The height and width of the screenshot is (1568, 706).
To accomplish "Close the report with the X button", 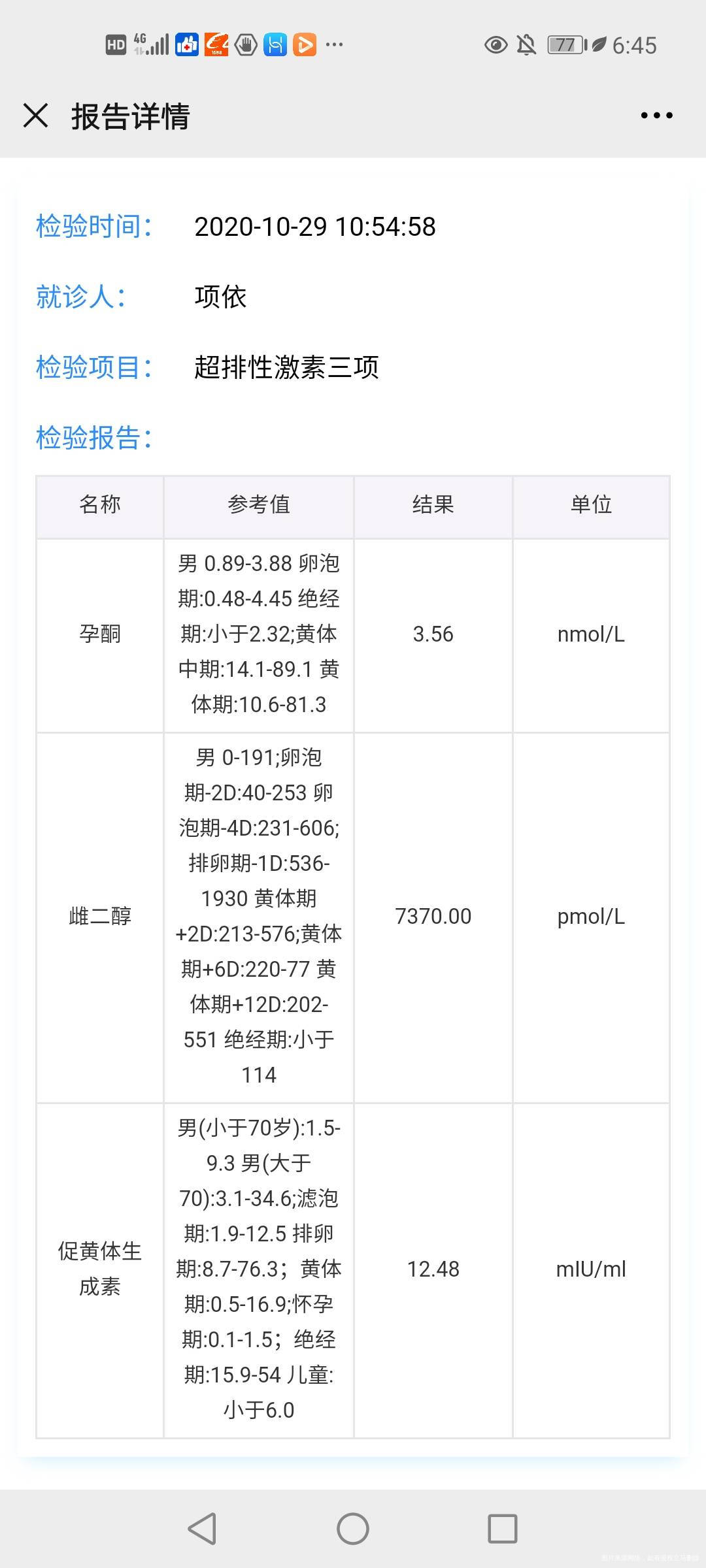I will [x=36, y=116].
